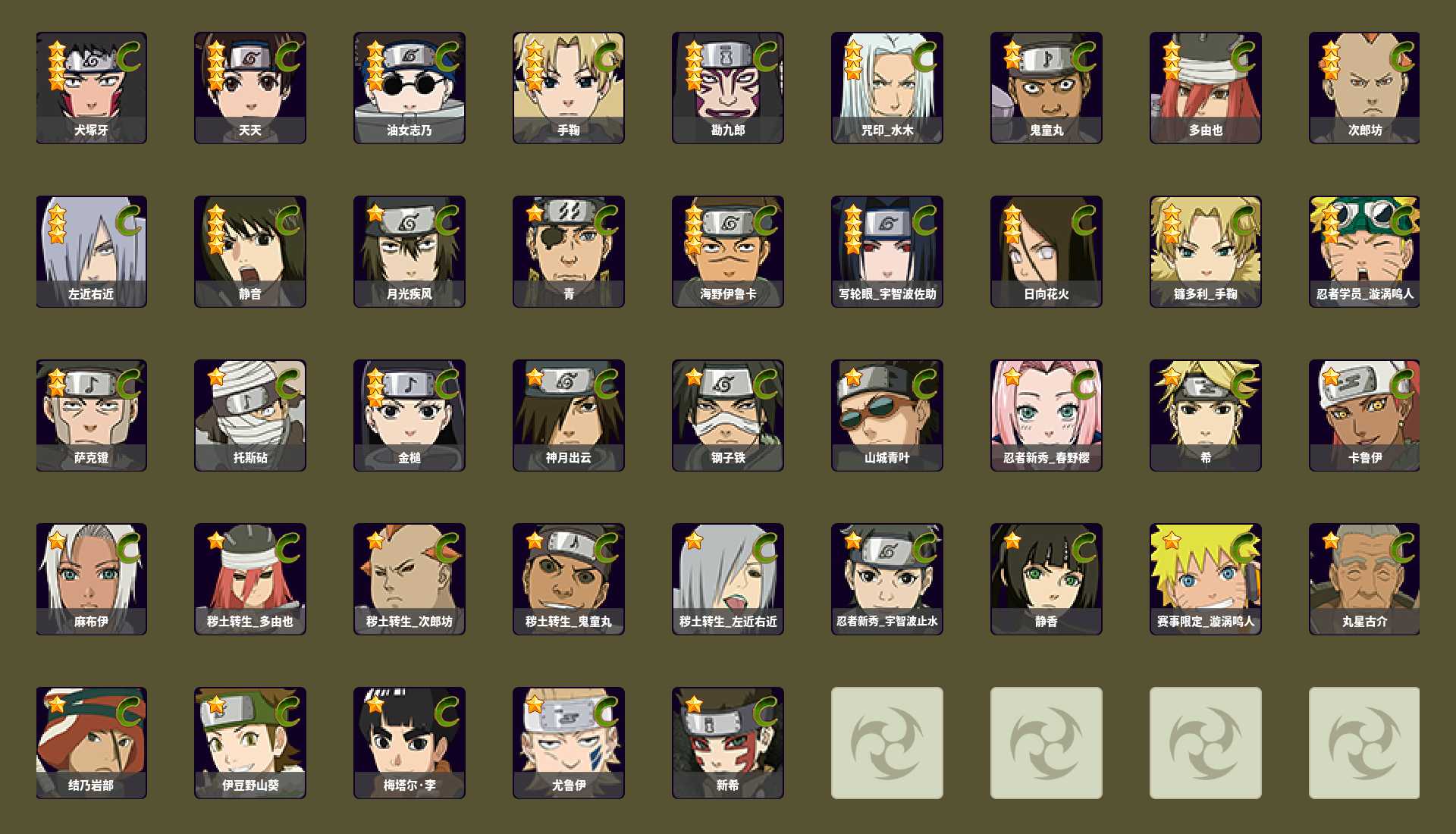The image size is (1456, 834).
Task: Pick 梅塔尔·李 from the grid
Action: tap(409, 742)
